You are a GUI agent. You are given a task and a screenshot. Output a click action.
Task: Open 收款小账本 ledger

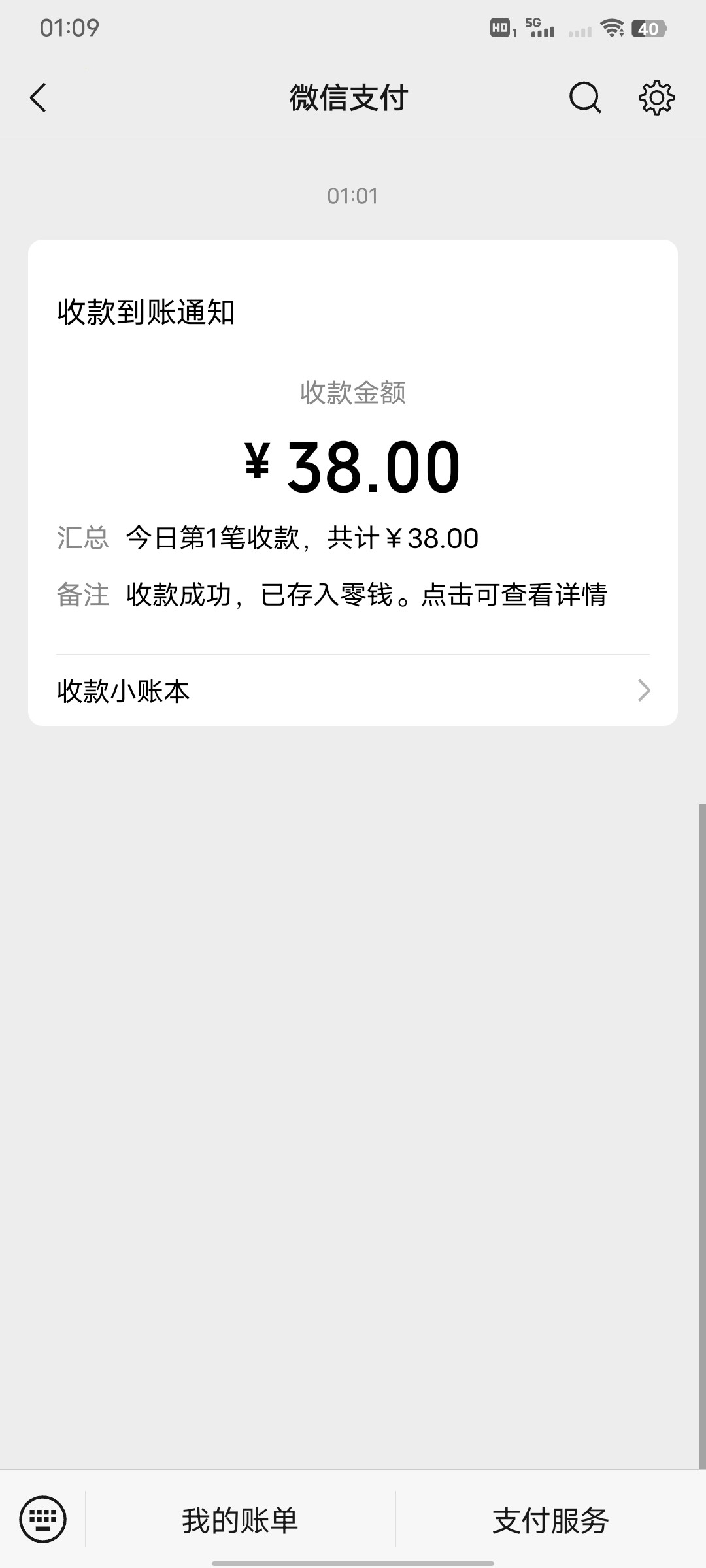click(x=352, y=691)
